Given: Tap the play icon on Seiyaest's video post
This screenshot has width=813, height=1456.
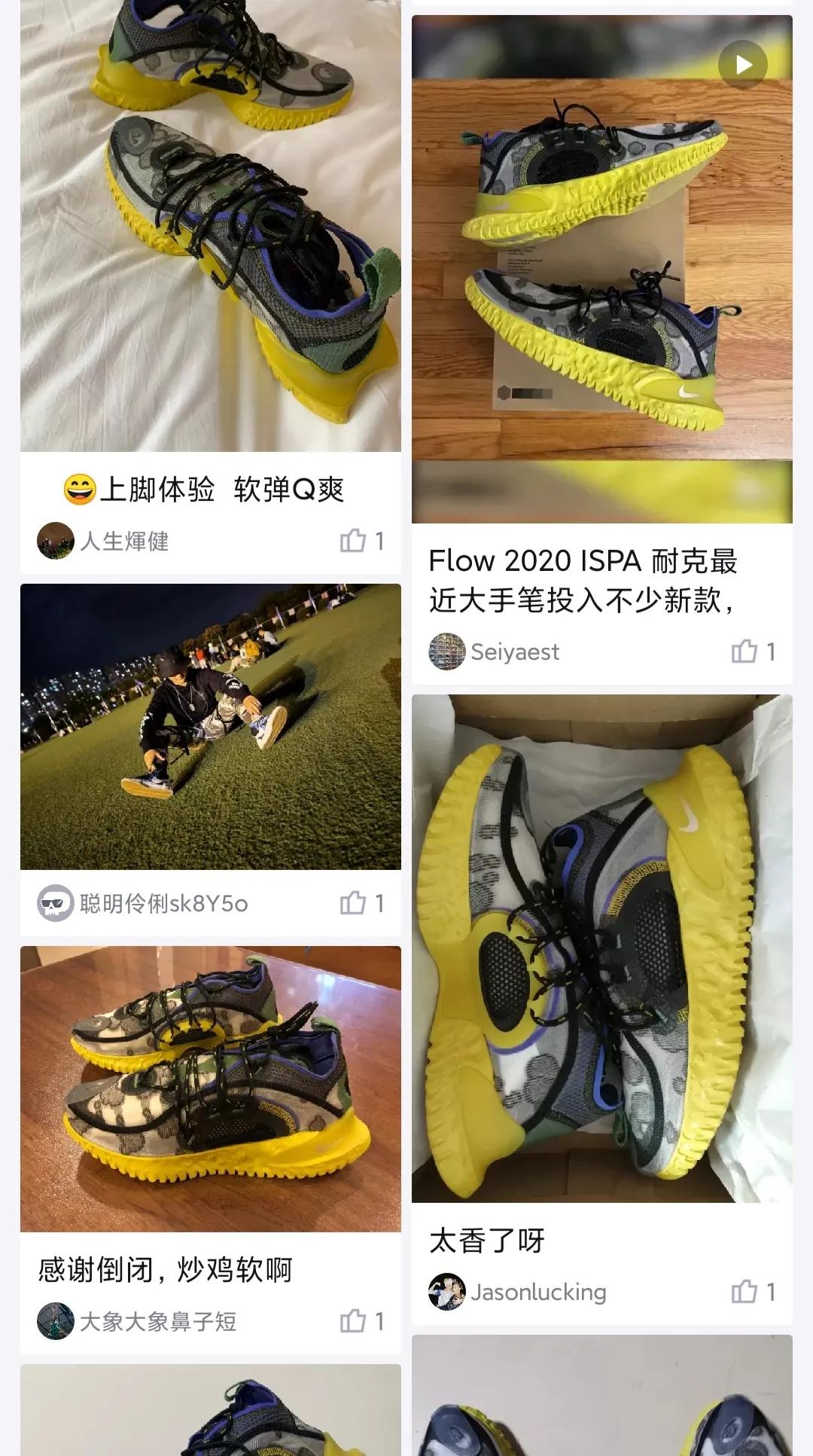Looking at the screenshot, I should (744, 65).
